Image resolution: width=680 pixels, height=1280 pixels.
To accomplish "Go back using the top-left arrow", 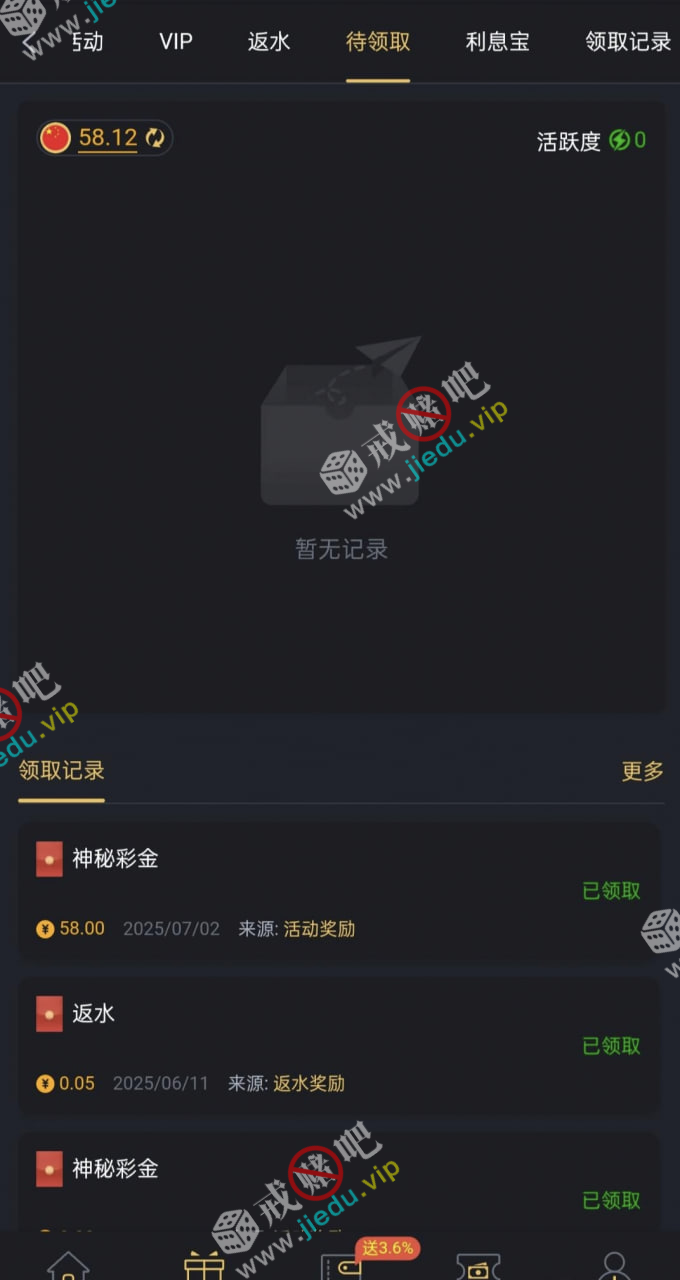I will click(x=28, y=43).
